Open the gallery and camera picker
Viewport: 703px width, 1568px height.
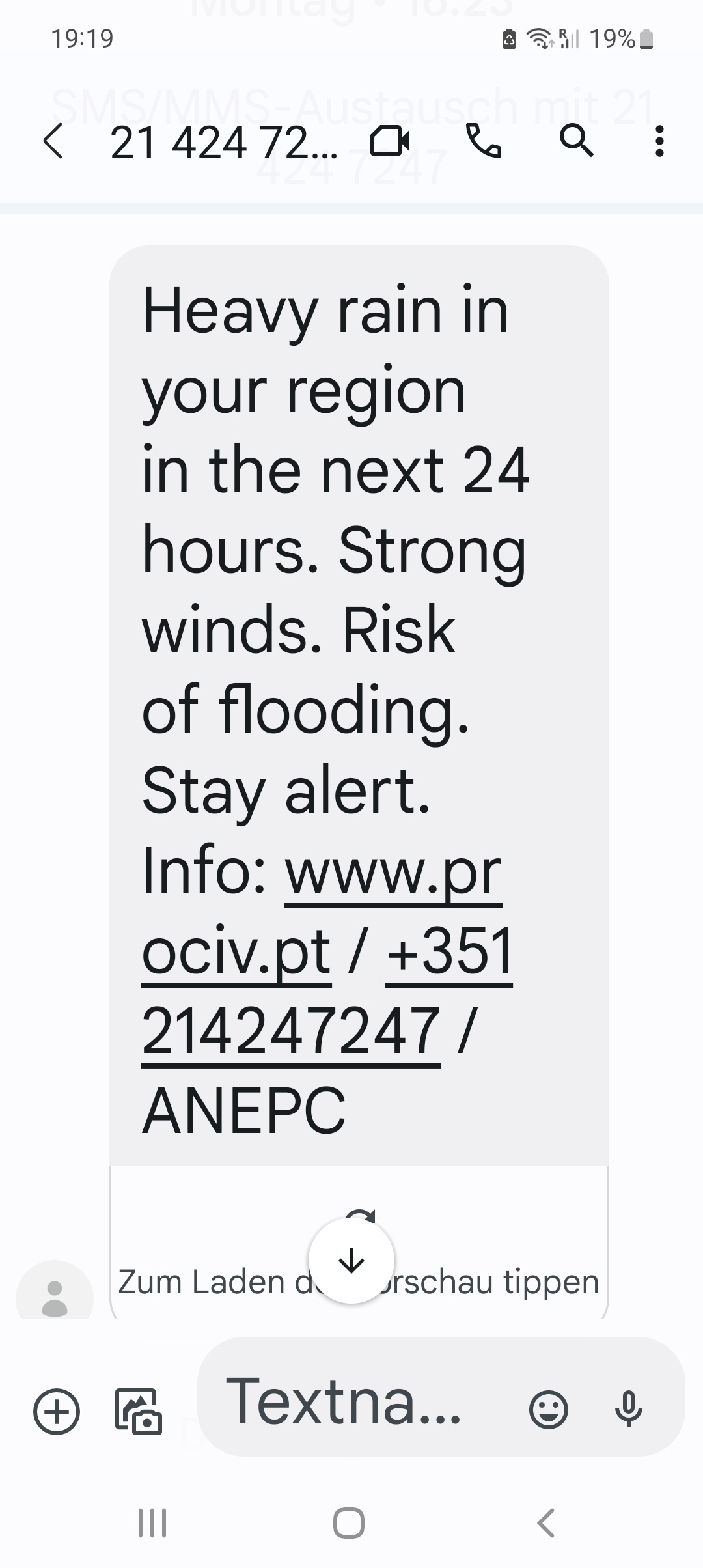[x=138, y=1411]
